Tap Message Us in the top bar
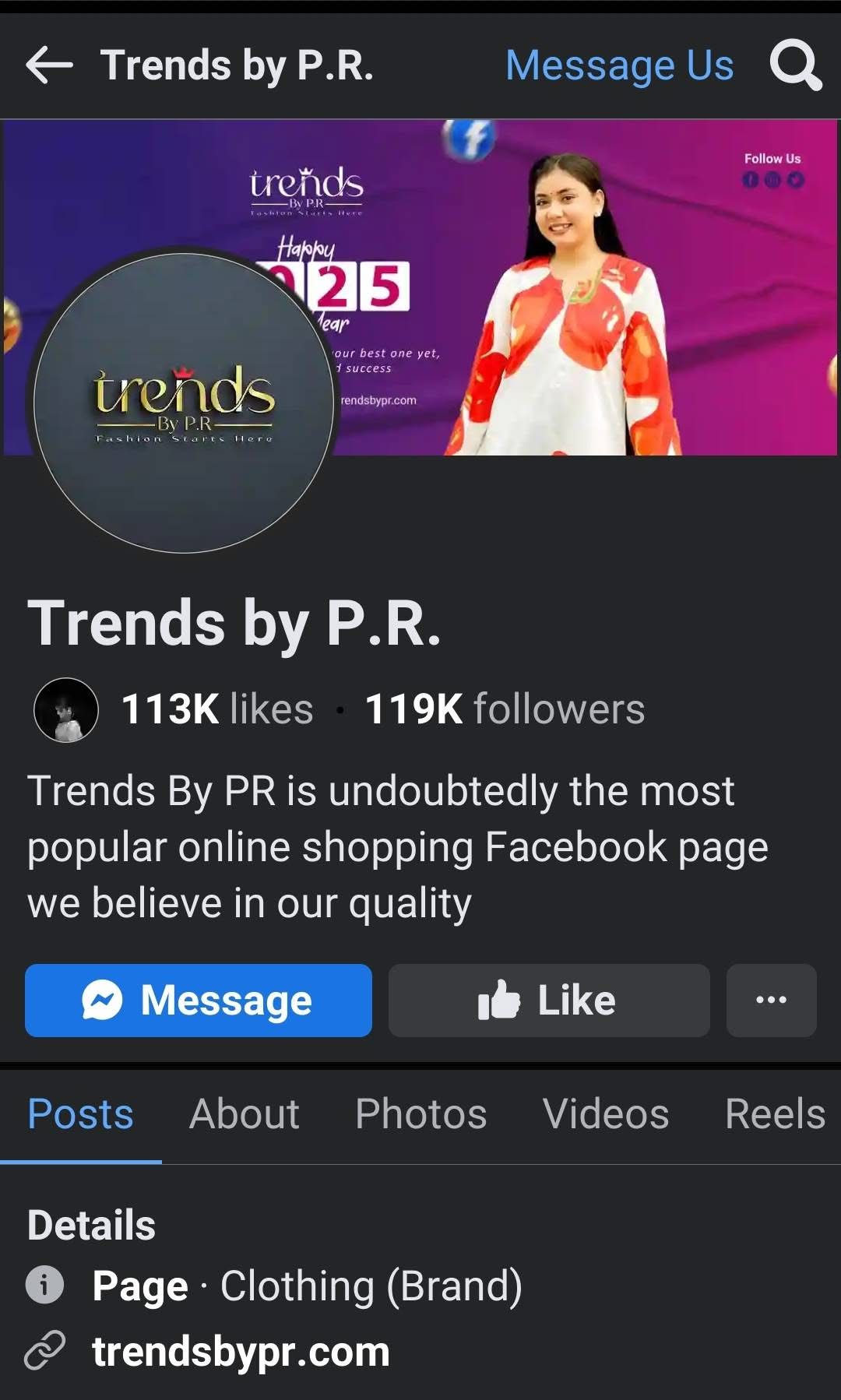The image size is (841, 1400). tap(619, 65)
